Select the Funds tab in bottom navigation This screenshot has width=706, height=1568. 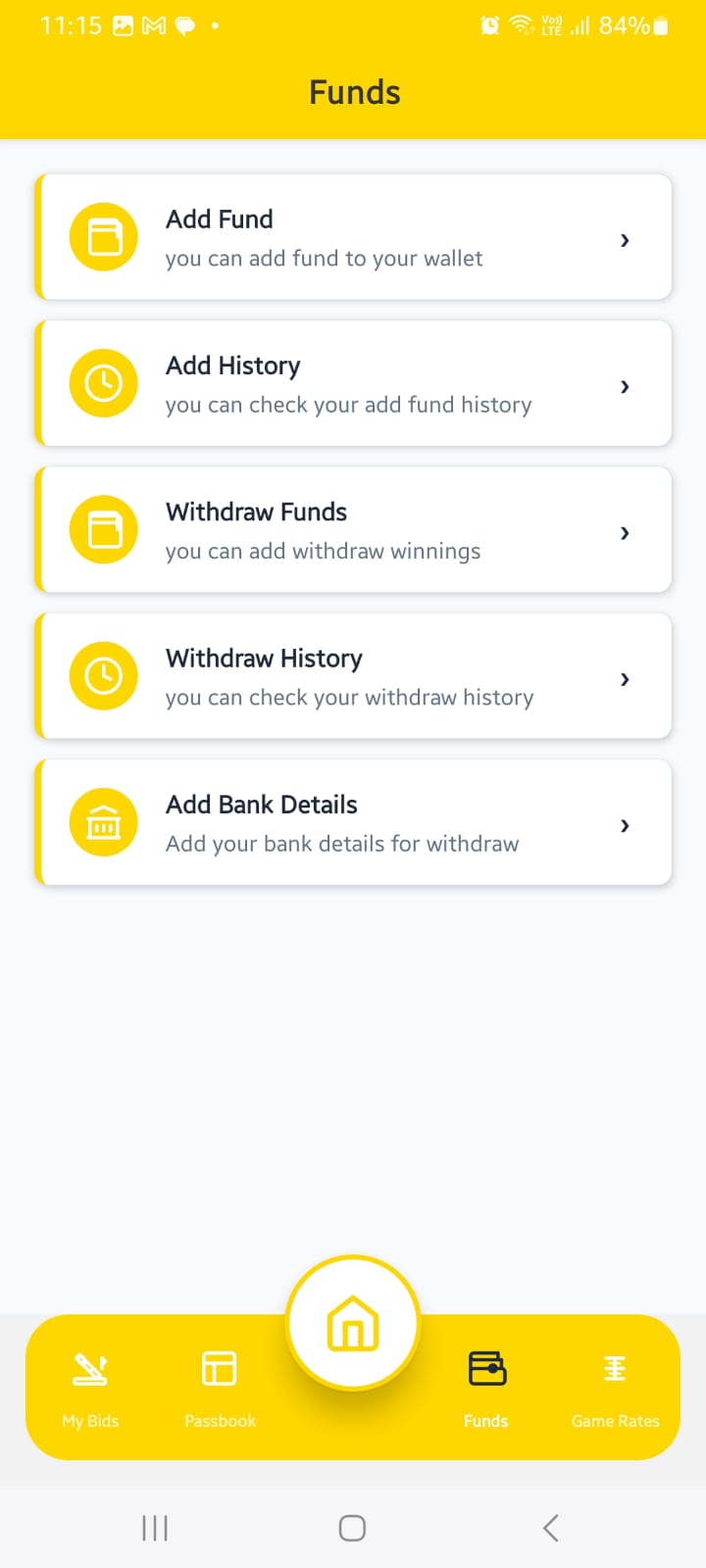485,1387
